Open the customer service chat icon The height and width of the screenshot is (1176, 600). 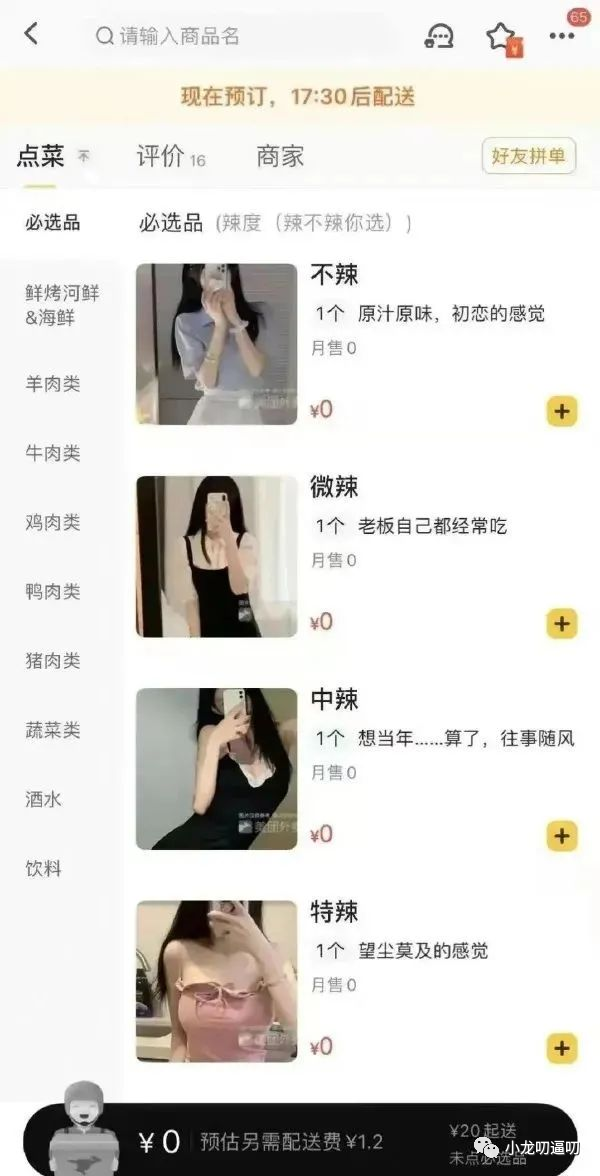click(x=439, y=35)
